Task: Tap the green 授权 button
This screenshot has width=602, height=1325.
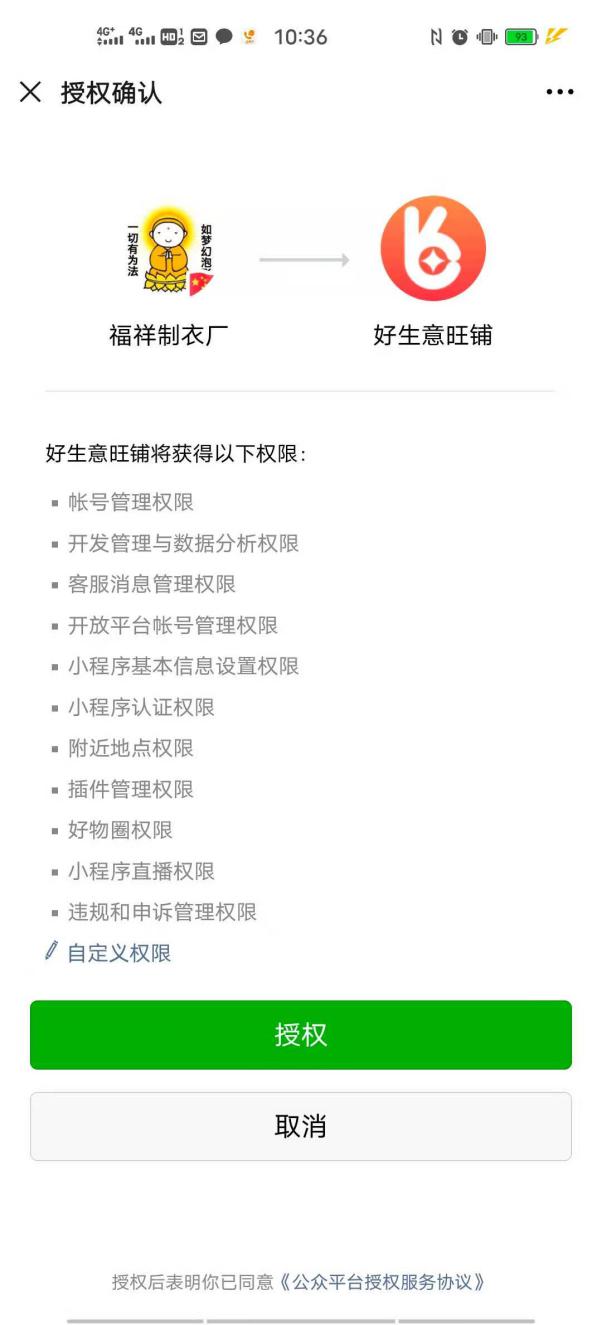Action: click(x=301, y=1035)
